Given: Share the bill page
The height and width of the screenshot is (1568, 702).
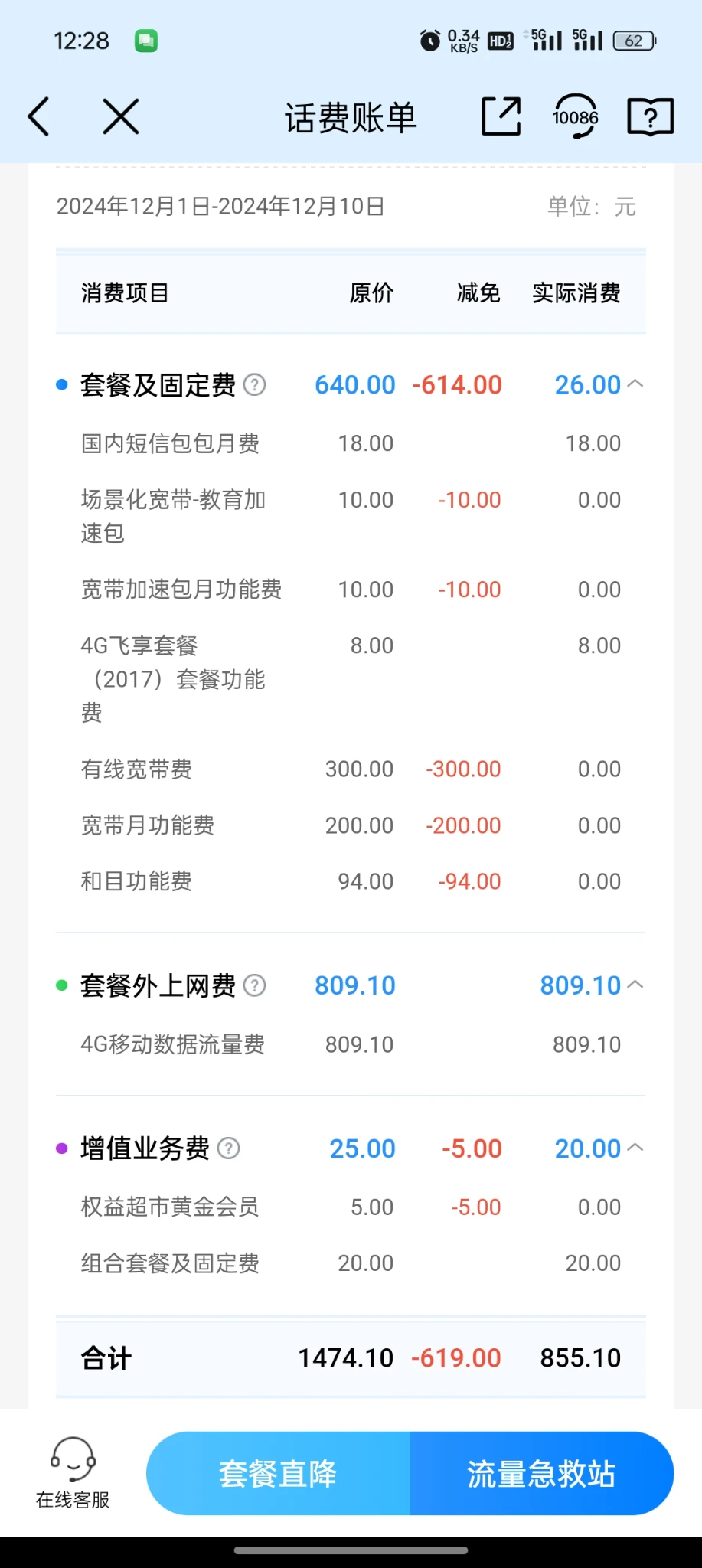Looking at the screenshot, I should [501, 117].
